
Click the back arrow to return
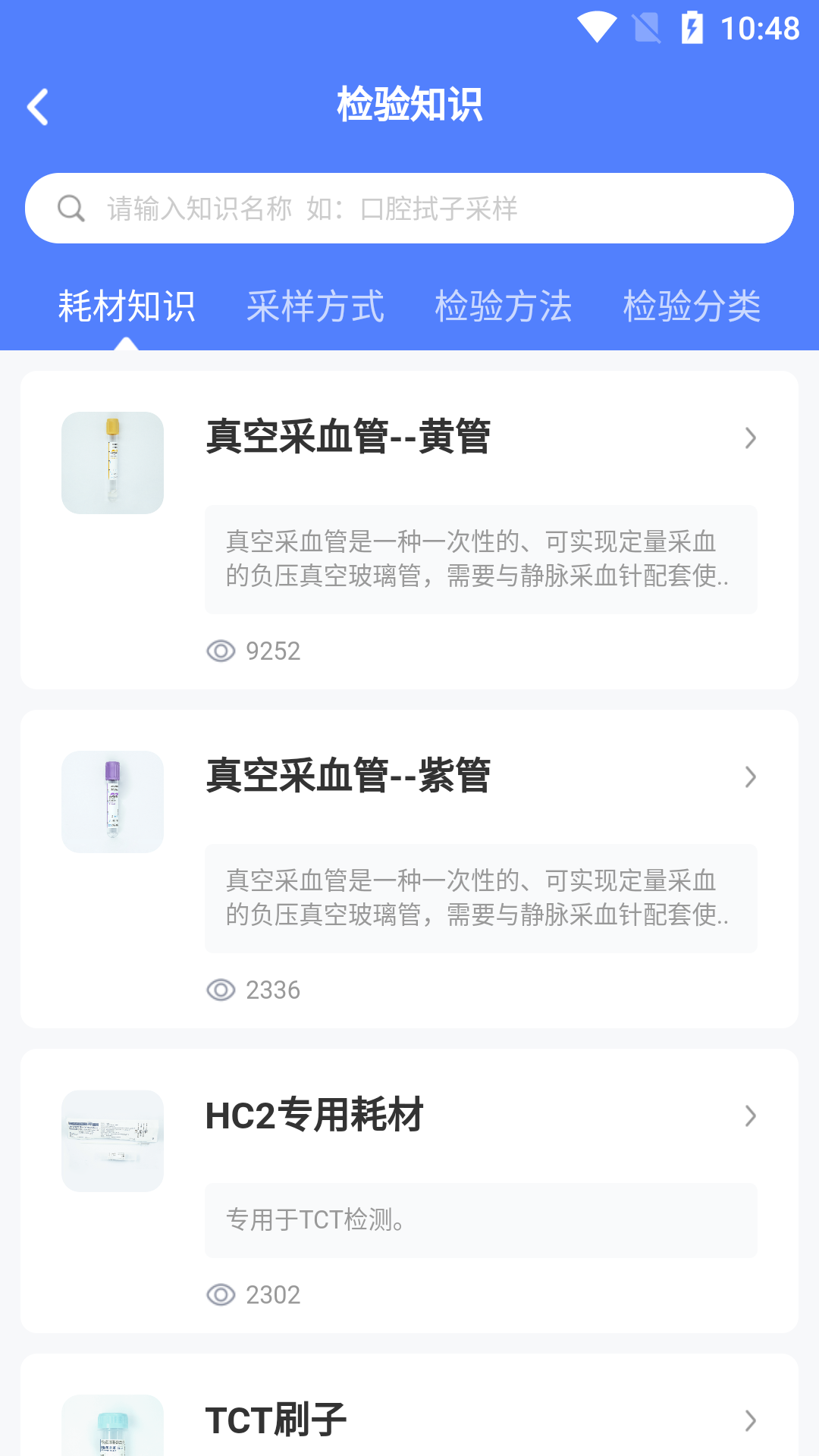point(38,106)
